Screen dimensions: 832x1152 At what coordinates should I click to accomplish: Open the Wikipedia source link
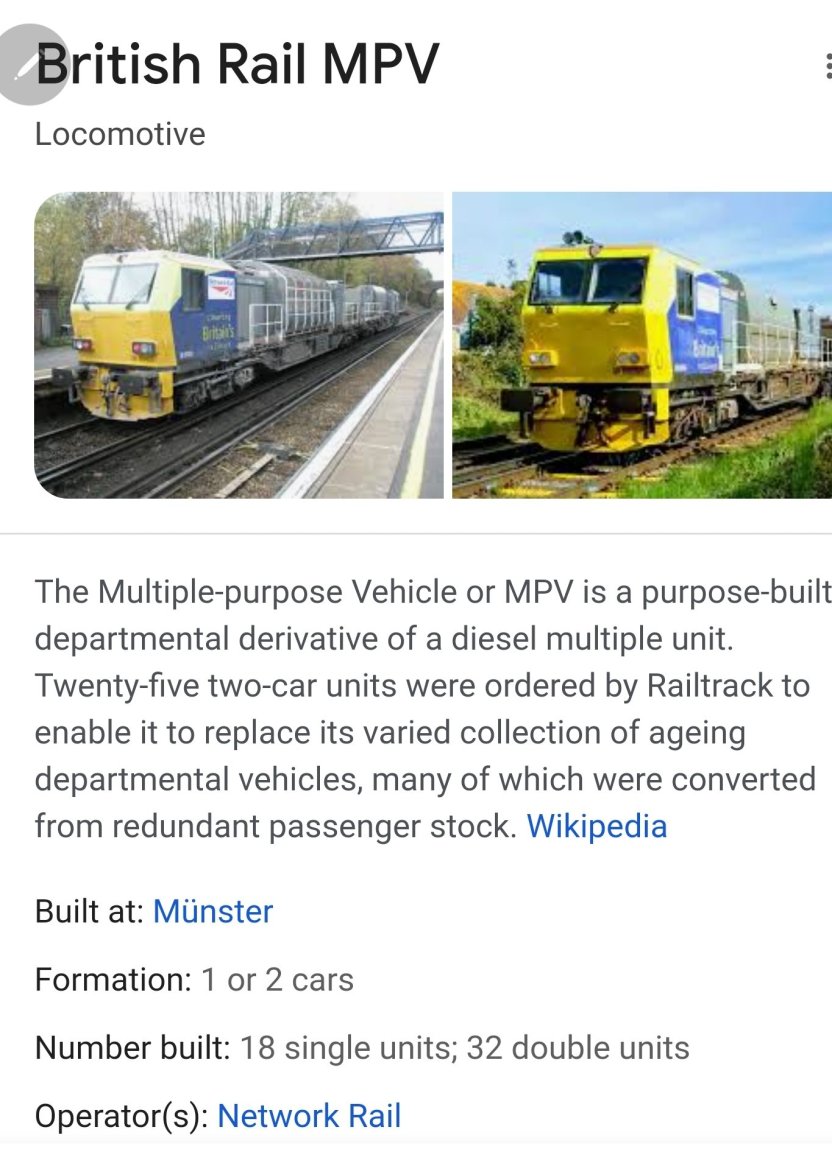[x=596, y=826]
